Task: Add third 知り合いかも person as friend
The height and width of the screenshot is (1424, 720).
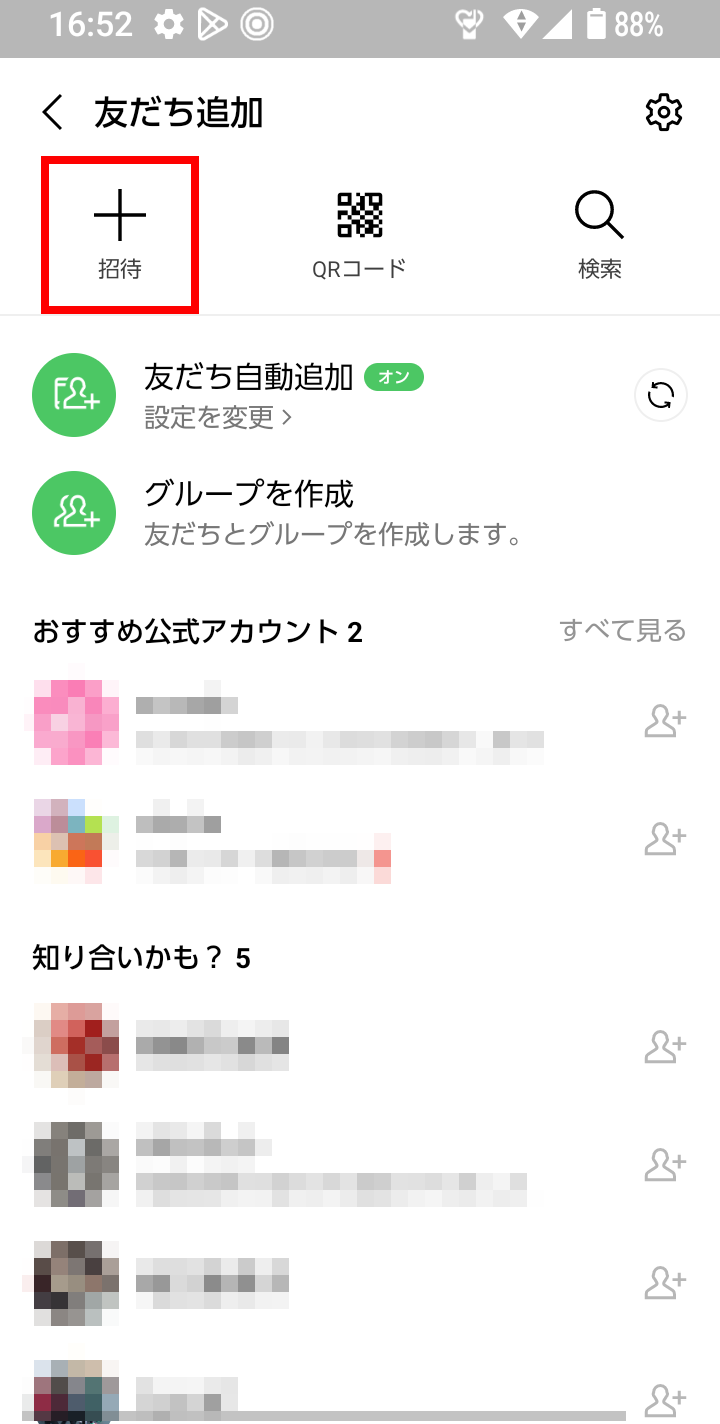Action: coord(665,1282)
